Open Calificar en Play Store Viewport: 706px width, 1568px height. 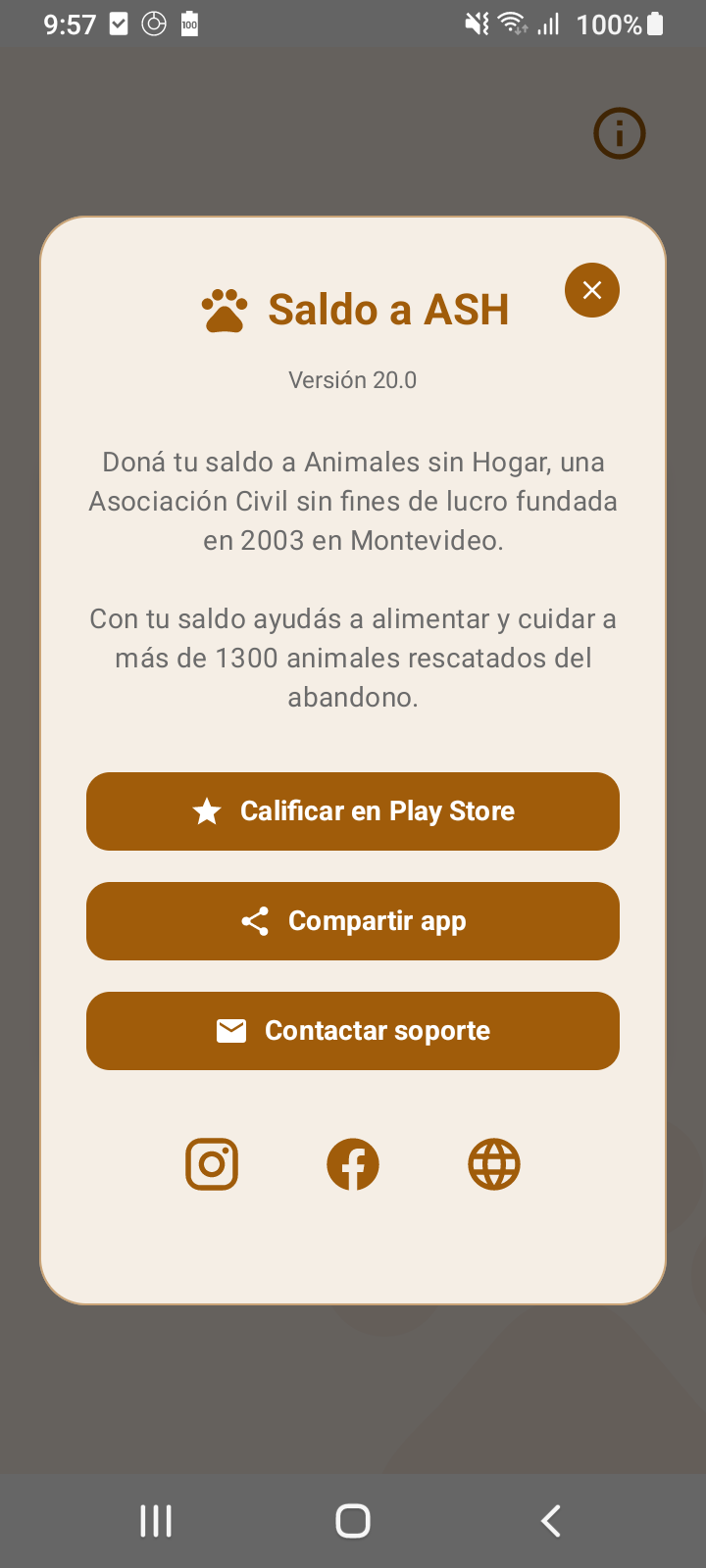353,810
